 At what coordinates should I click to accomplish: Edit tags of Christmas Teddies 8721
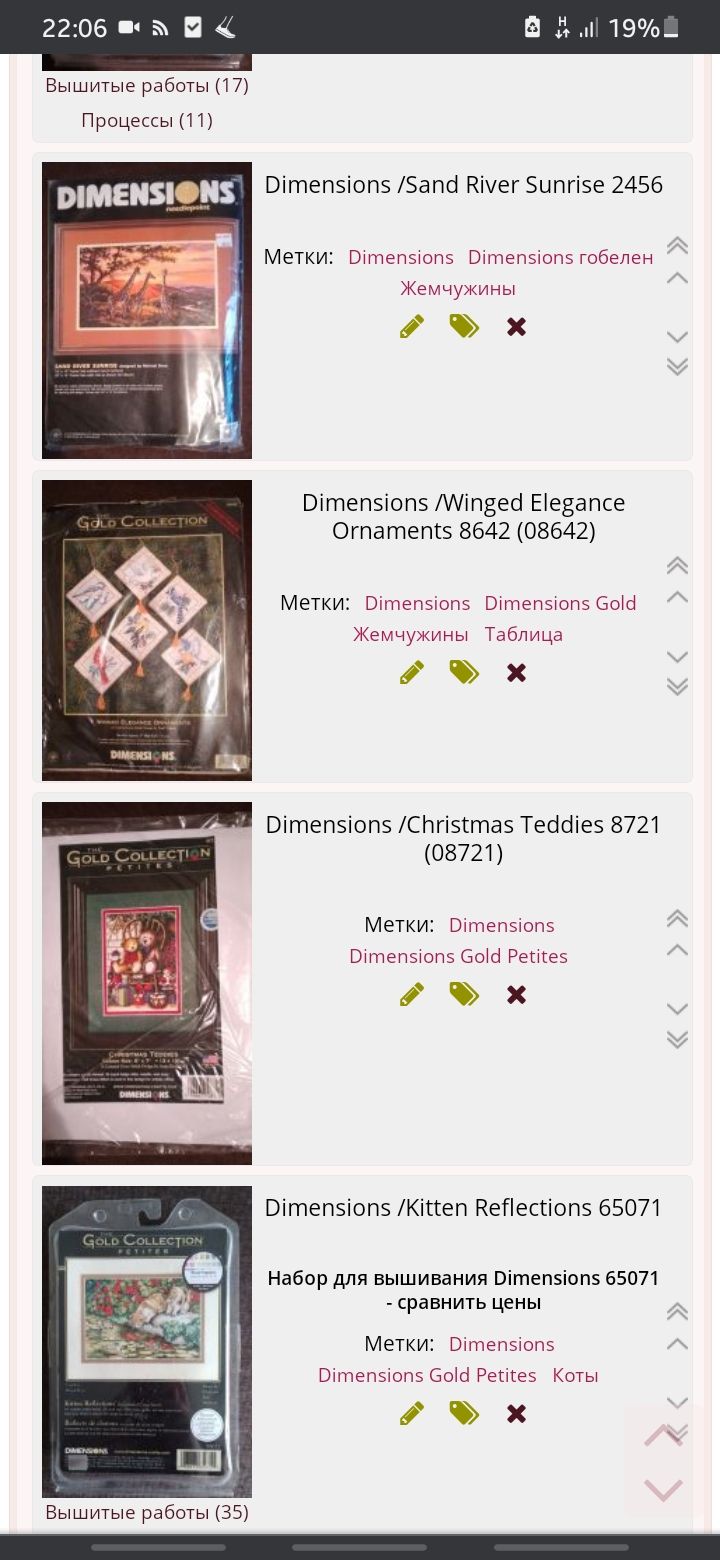464,995
